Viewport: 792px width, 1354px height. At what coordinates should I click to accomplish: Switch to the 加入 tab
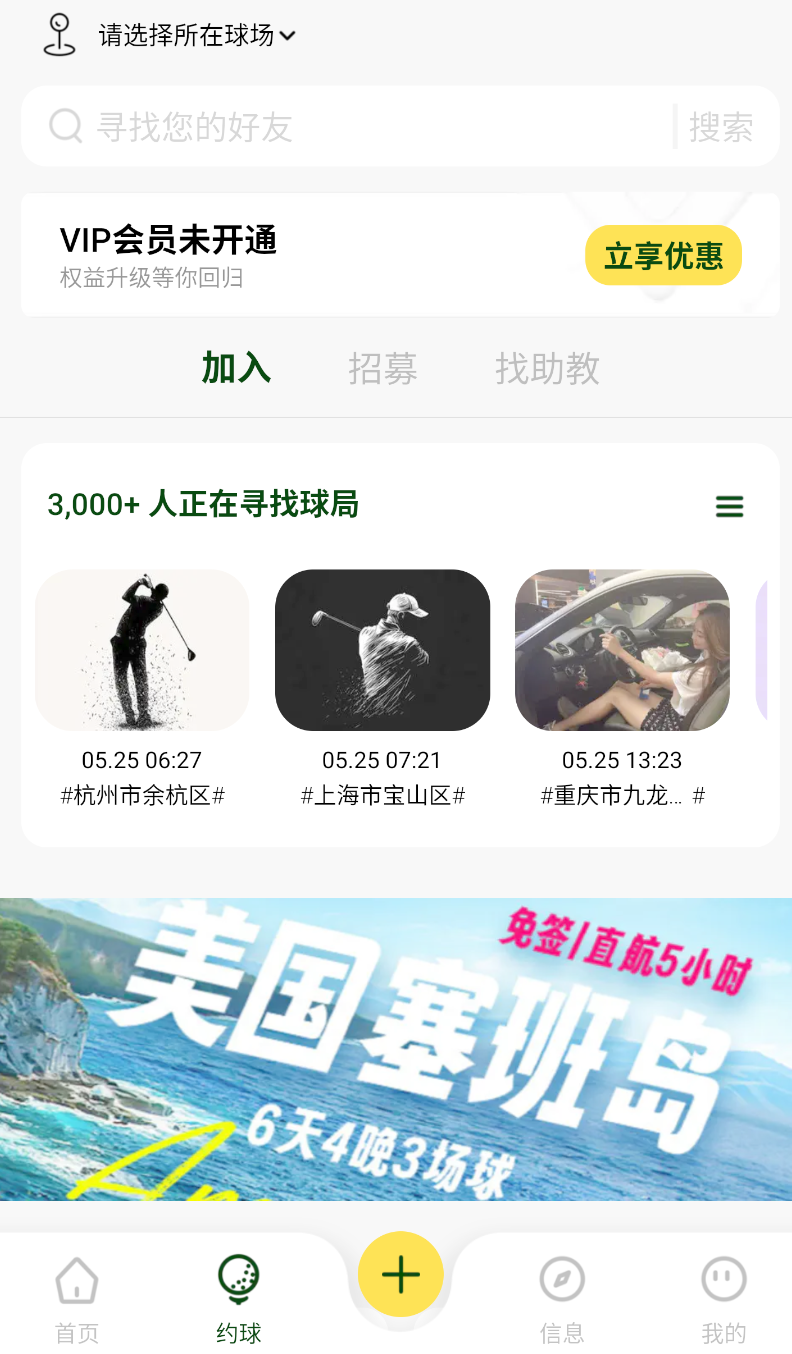(236, 368)
